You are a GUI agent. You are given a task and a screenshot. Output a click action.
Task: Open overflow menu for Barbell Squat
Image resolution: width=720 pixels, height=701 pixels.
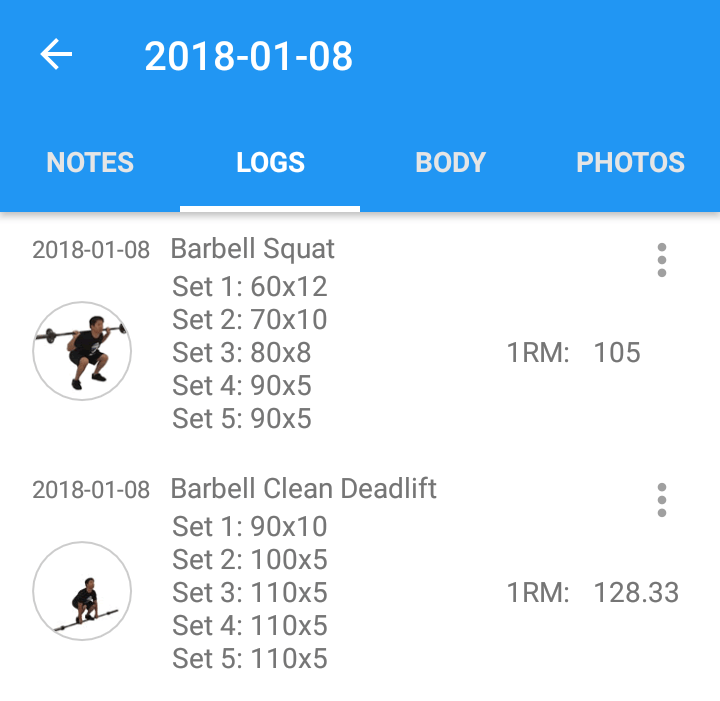[x=661, y=260]
